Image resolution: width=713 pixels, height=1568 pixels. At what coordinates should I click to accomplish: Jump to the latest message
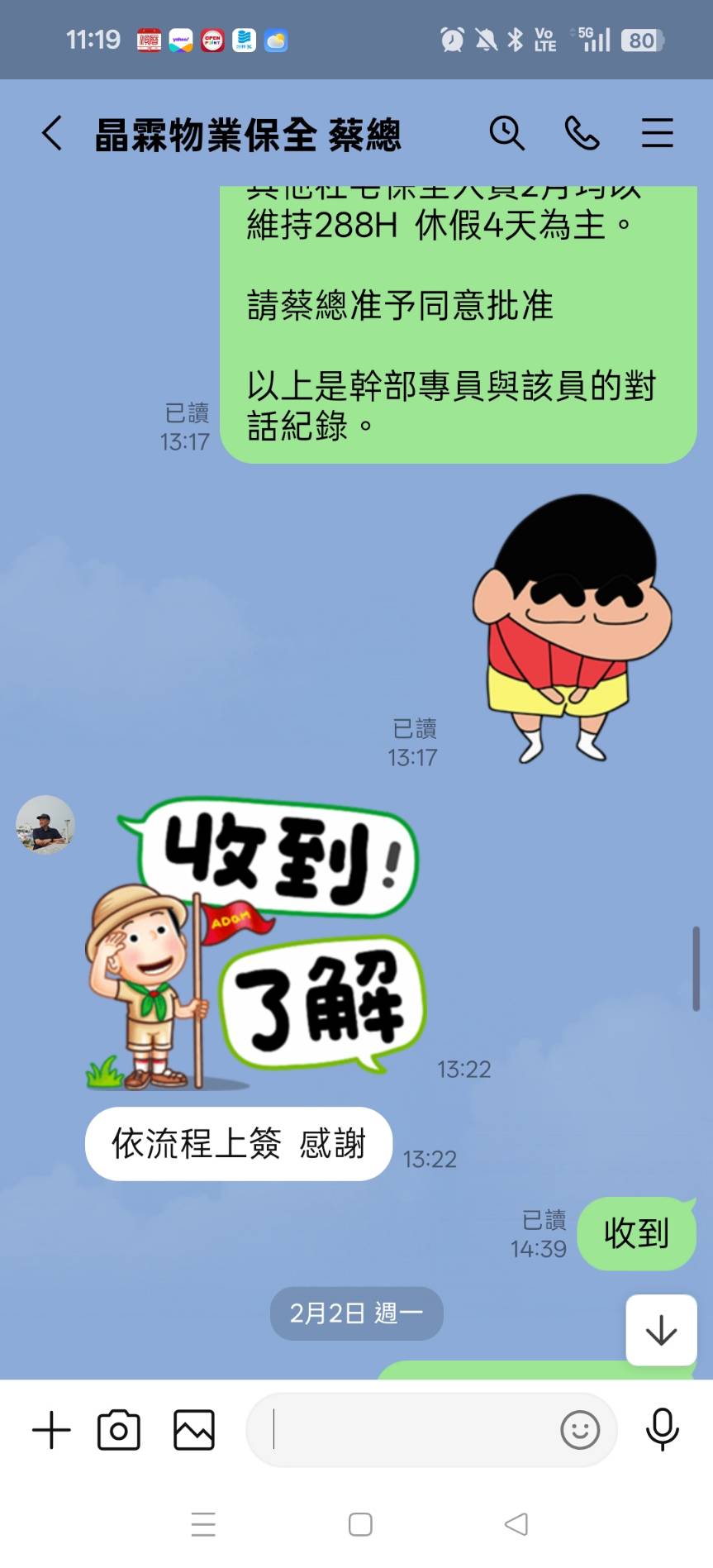pyautogui.click(x=661, y=1330)
